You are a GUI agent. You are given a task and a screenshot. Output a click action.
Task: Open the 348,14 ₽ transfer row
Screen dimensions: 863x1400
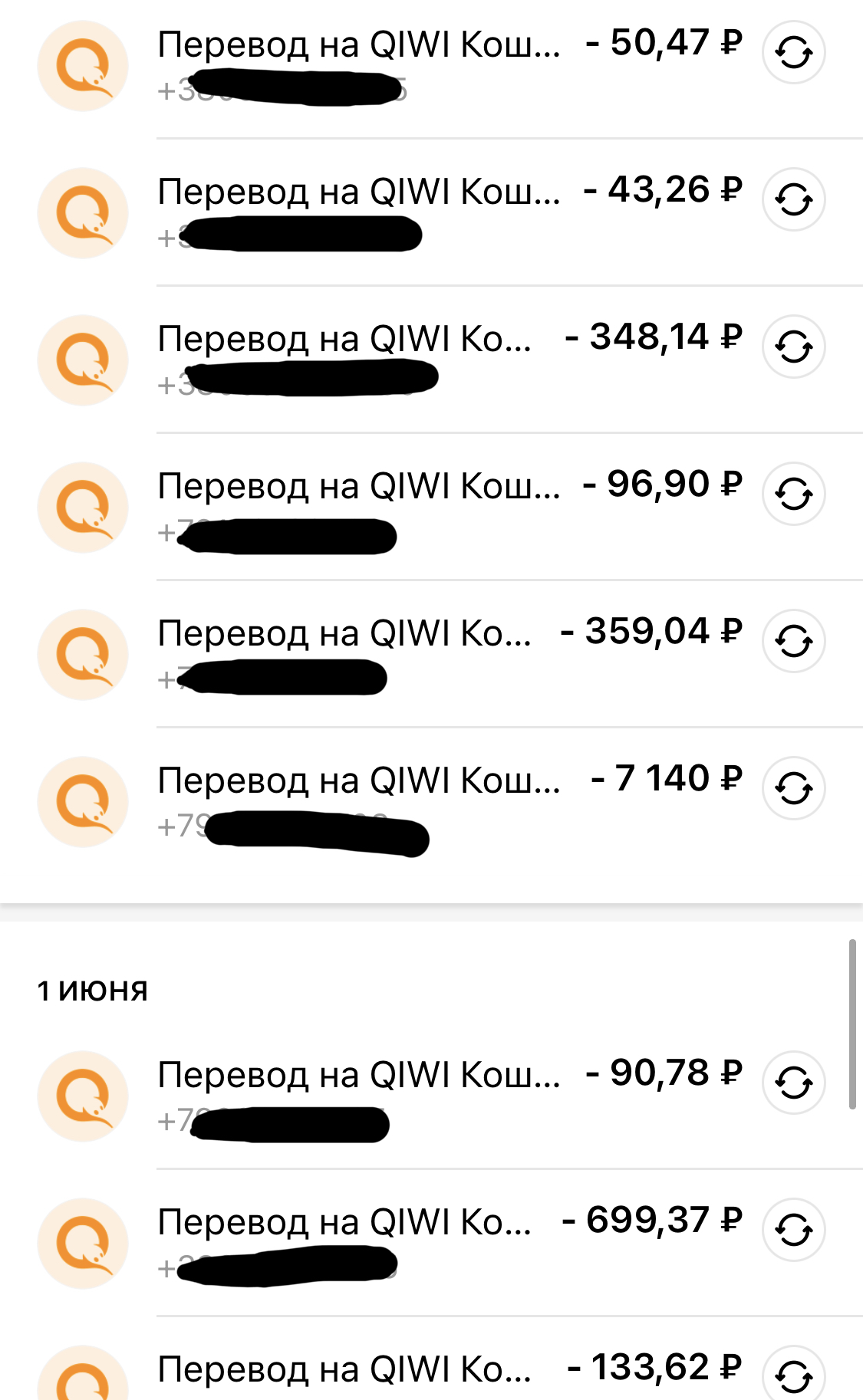[x=431, y=360]
